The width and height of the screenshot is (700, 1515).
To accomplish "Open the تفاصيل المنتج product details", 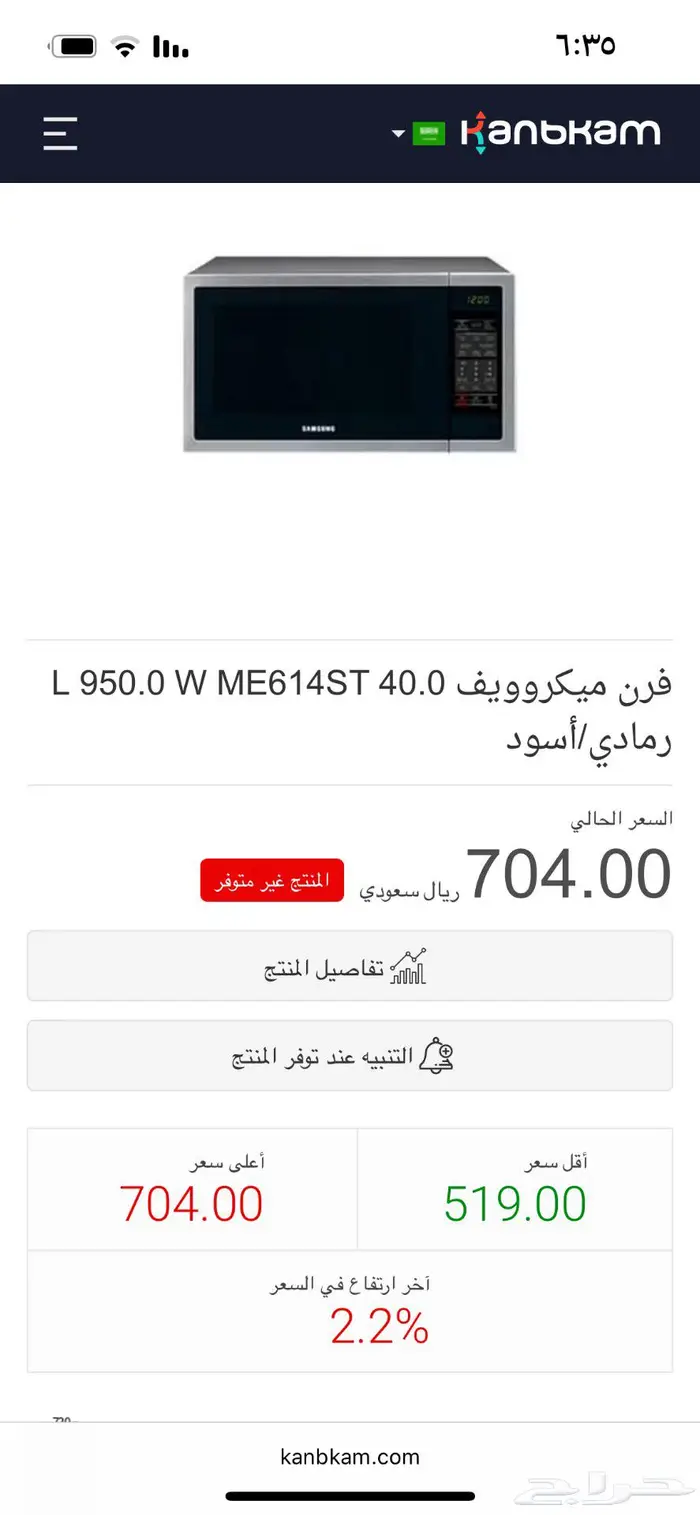I will [349, 966].
